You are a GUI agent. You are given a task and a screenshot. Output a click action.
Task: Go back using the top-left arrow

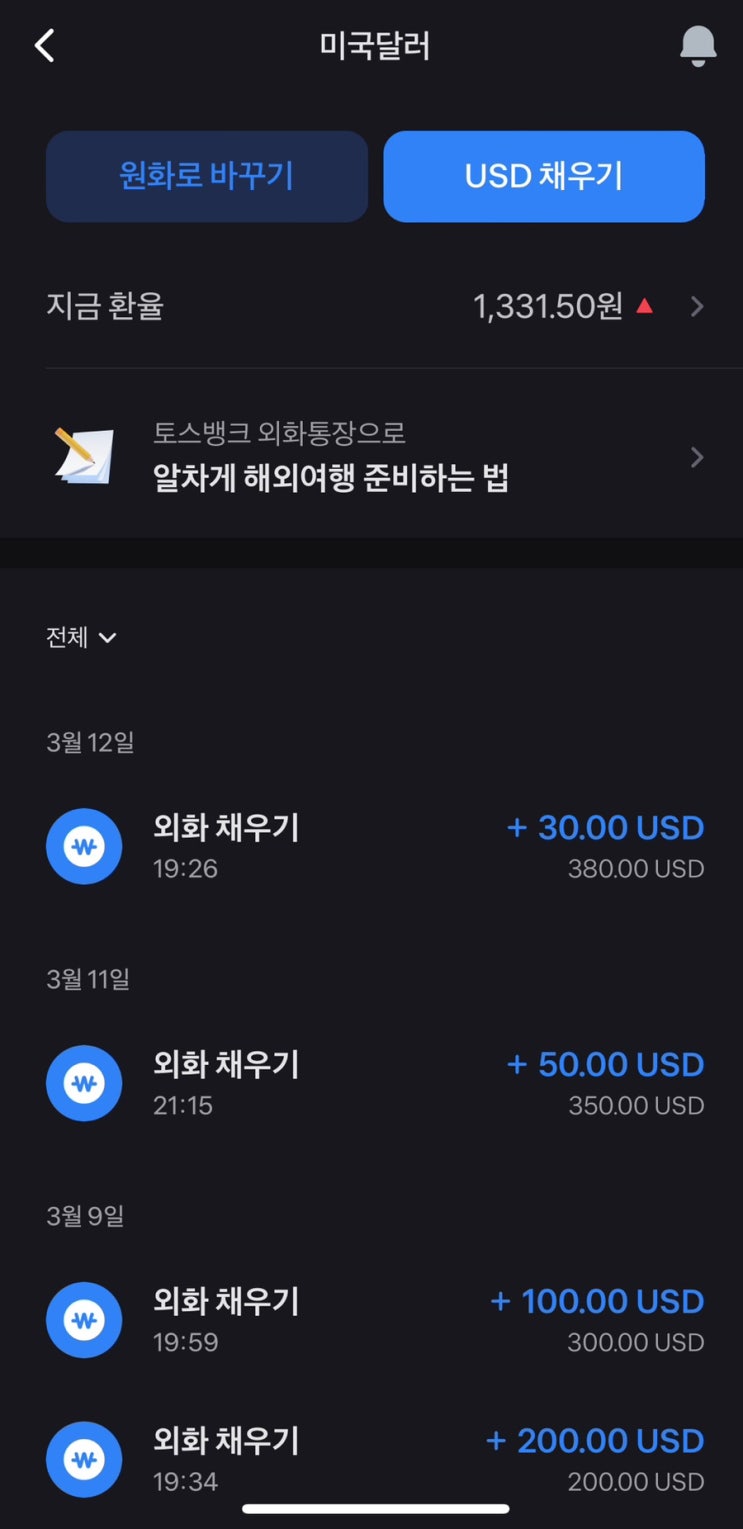(x=45, y=46)
